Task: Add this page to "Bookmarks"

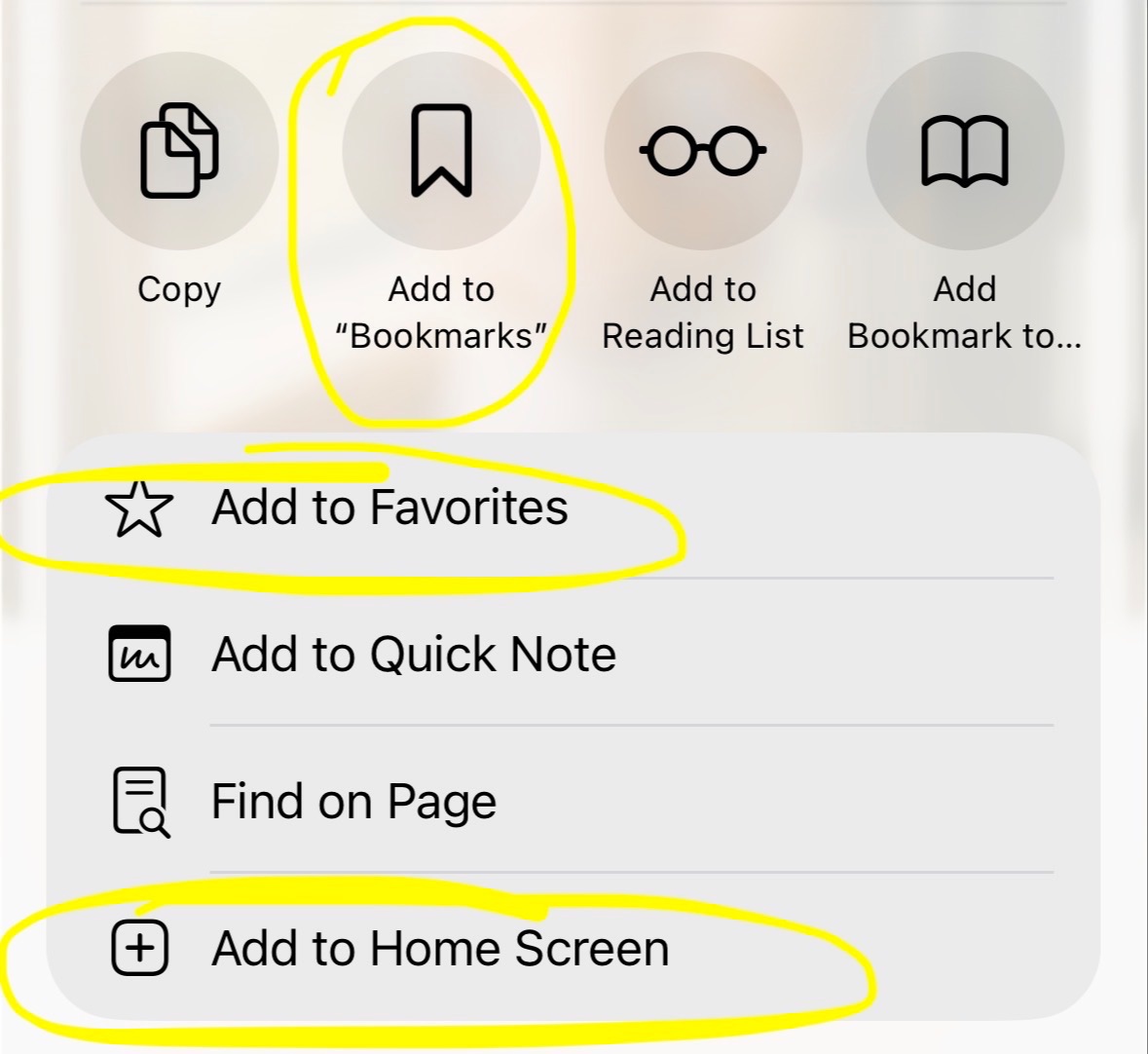Action: click(441, 153)
